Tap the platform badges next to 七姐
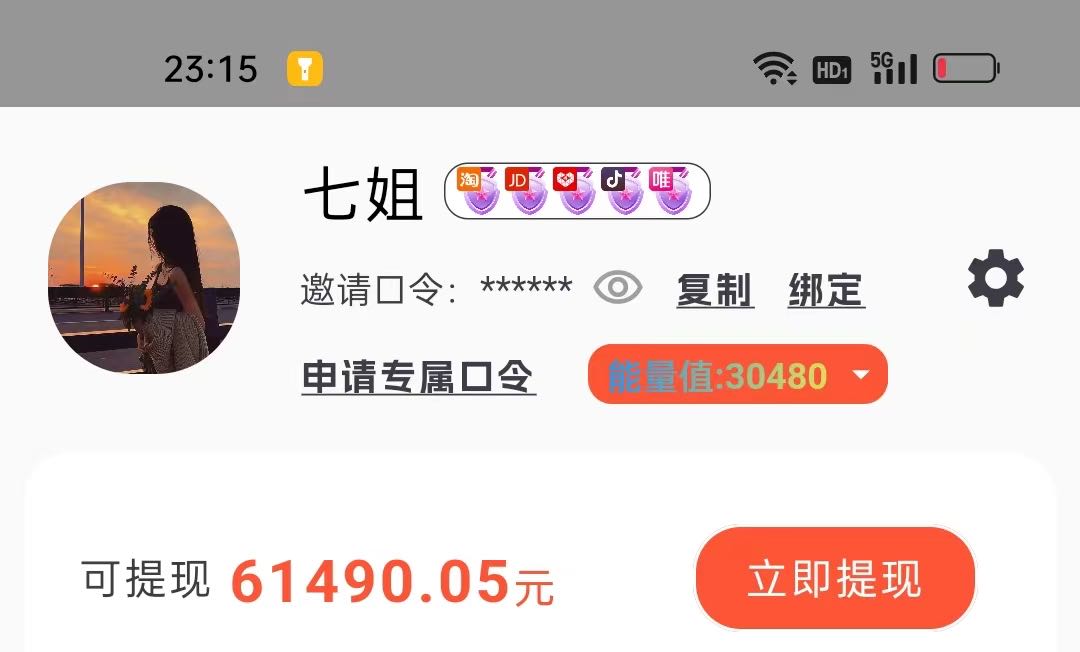This screenshot has height=652, width=1080. click(x=577, y=190)
